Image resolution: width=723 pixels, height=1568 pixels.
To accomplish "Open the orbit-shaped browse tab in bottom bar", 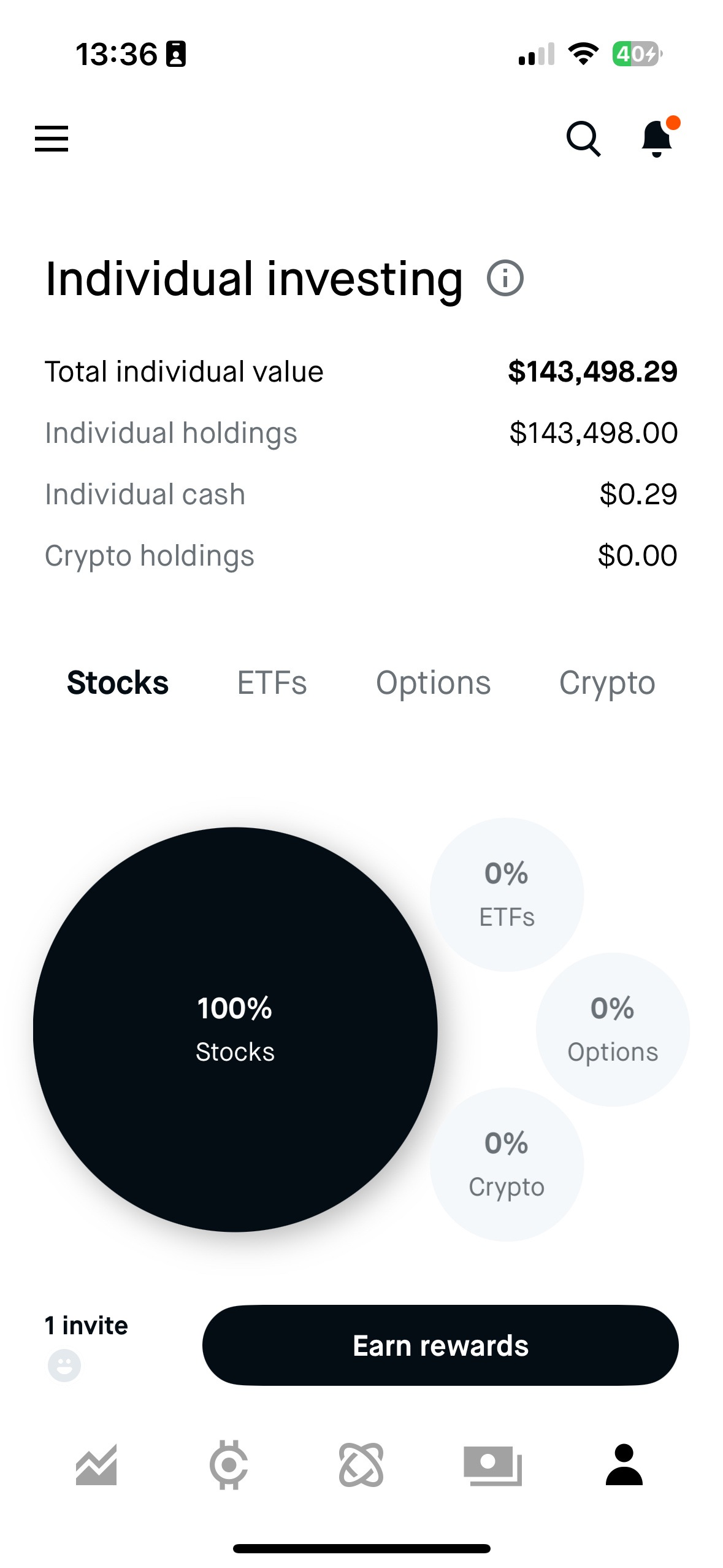I will point(361,1465).
